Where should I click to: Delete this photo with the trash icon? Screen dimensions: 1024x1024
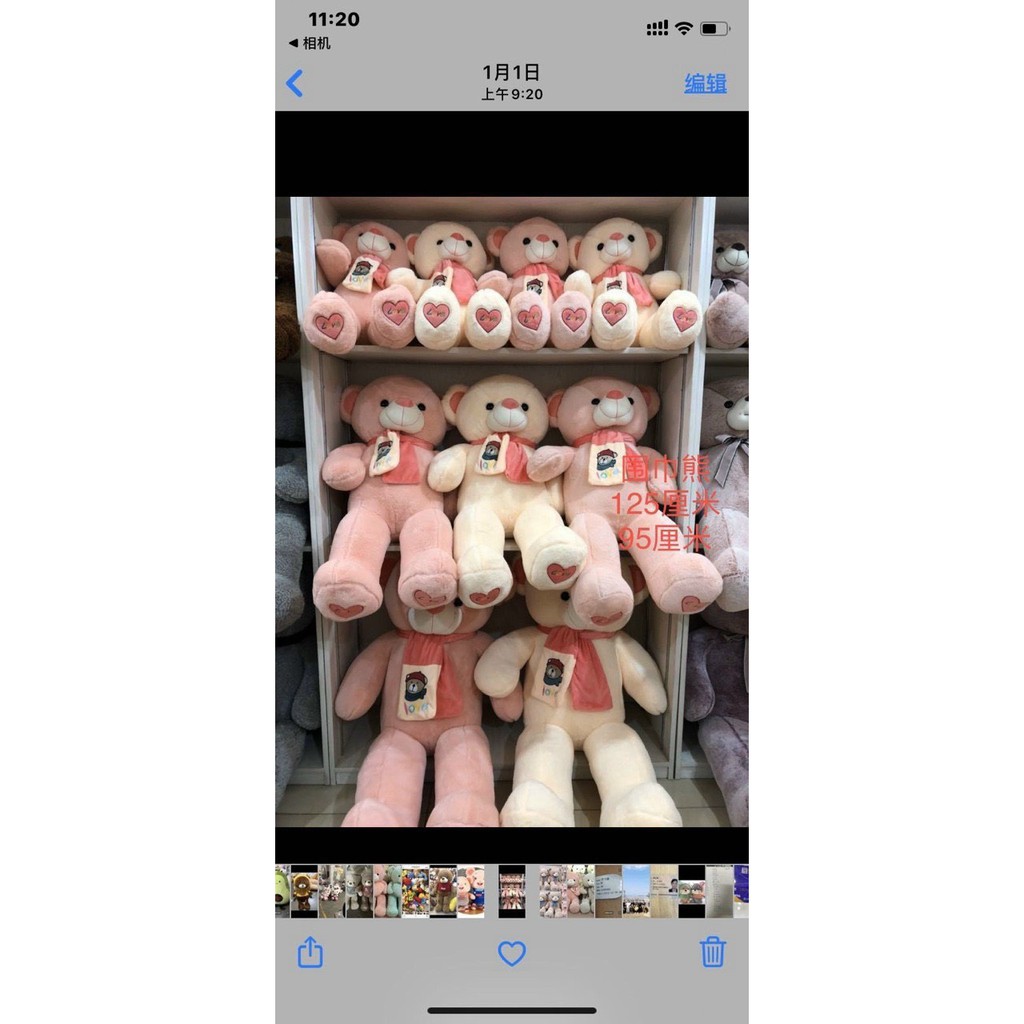(x=712, y=951)
